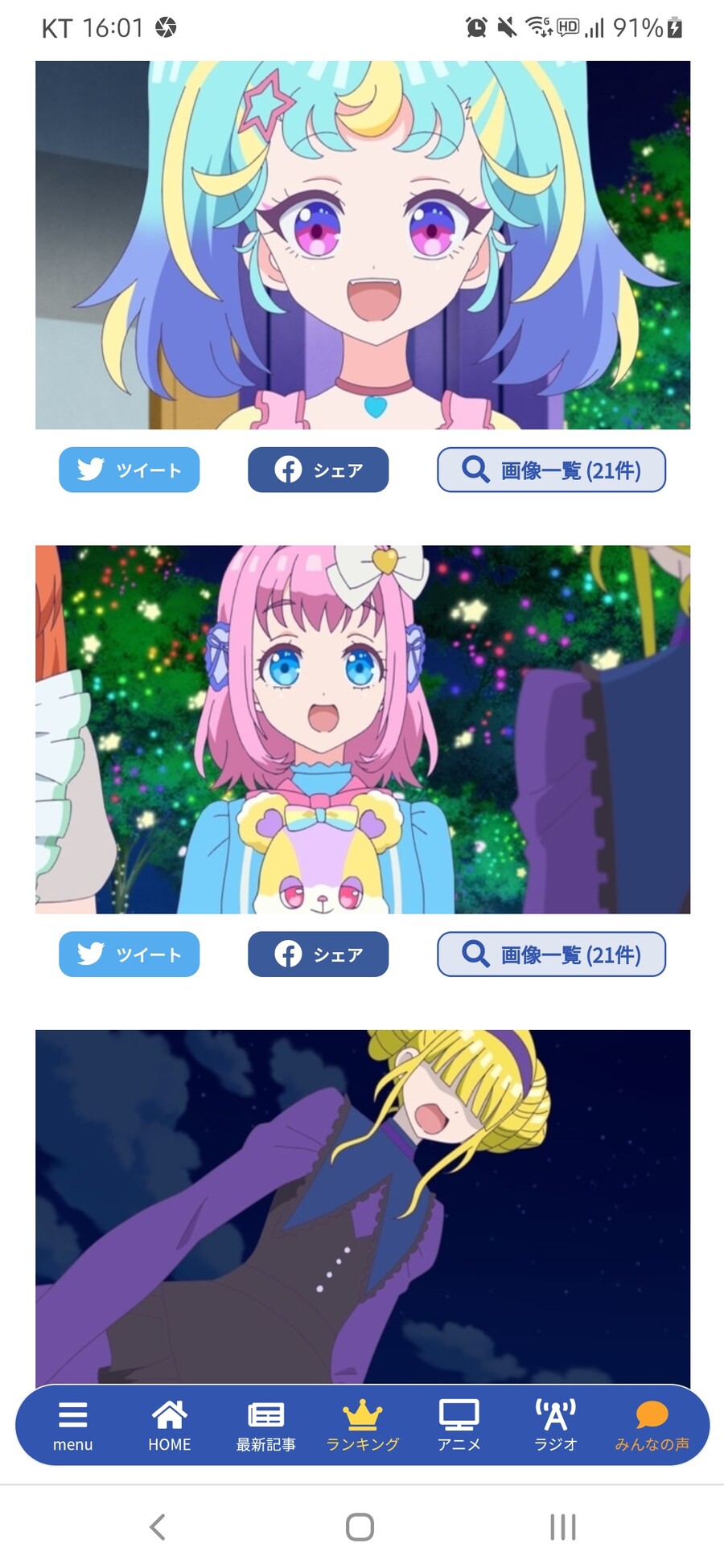Open the menu drawer
This screenshot has width=724, height=1568.
click(x=72, y=1426)
